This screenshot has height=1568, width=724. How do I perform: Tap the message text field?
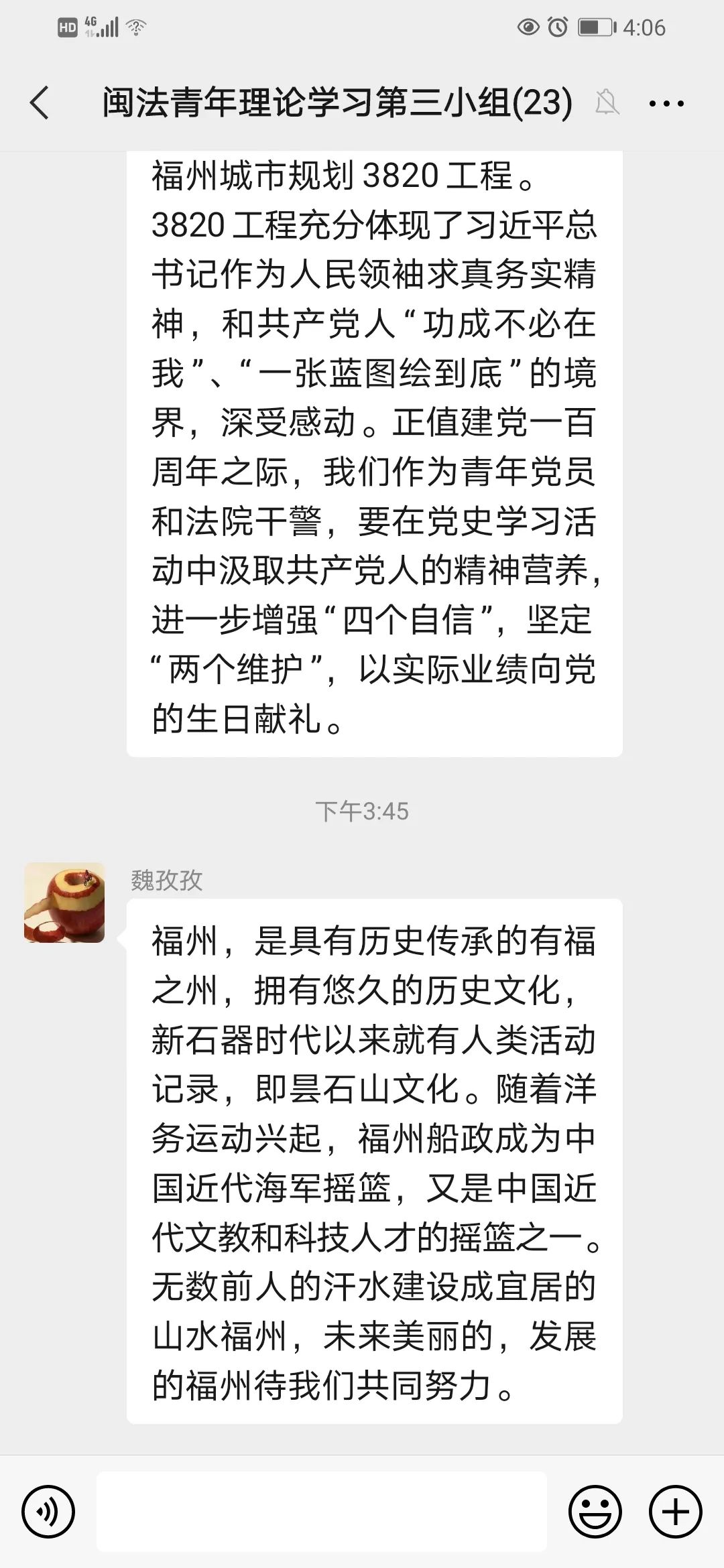tap(322, 1512)
